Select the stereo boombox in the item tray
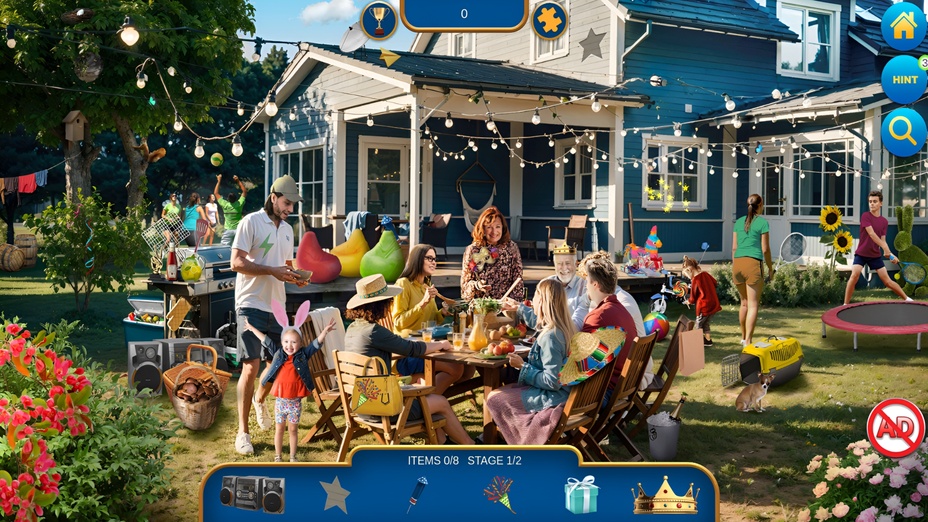The height and width of the screenshot is (522, 928). pyautogui.click(x=252, y=493)
